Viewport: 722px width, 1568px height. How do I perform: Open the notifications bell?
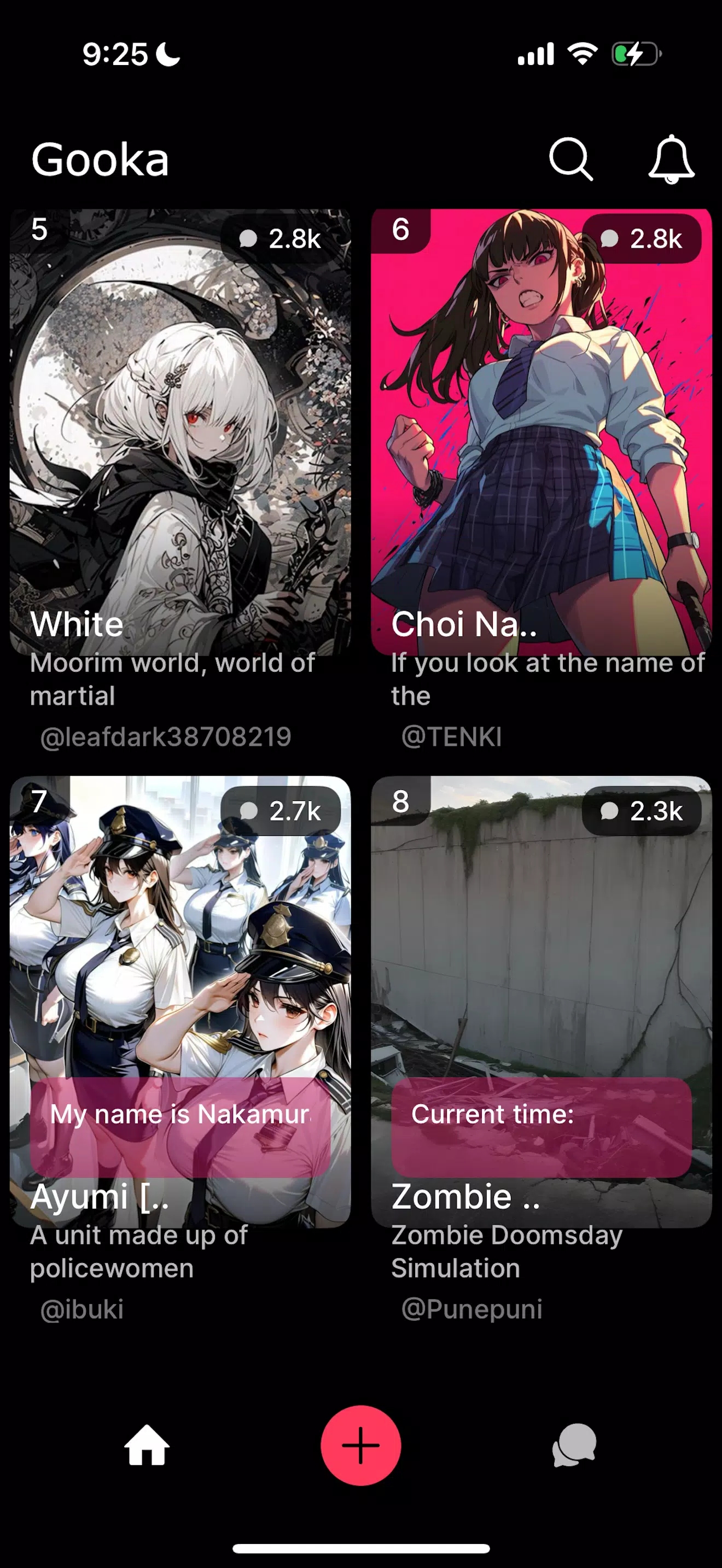[671, 160]
